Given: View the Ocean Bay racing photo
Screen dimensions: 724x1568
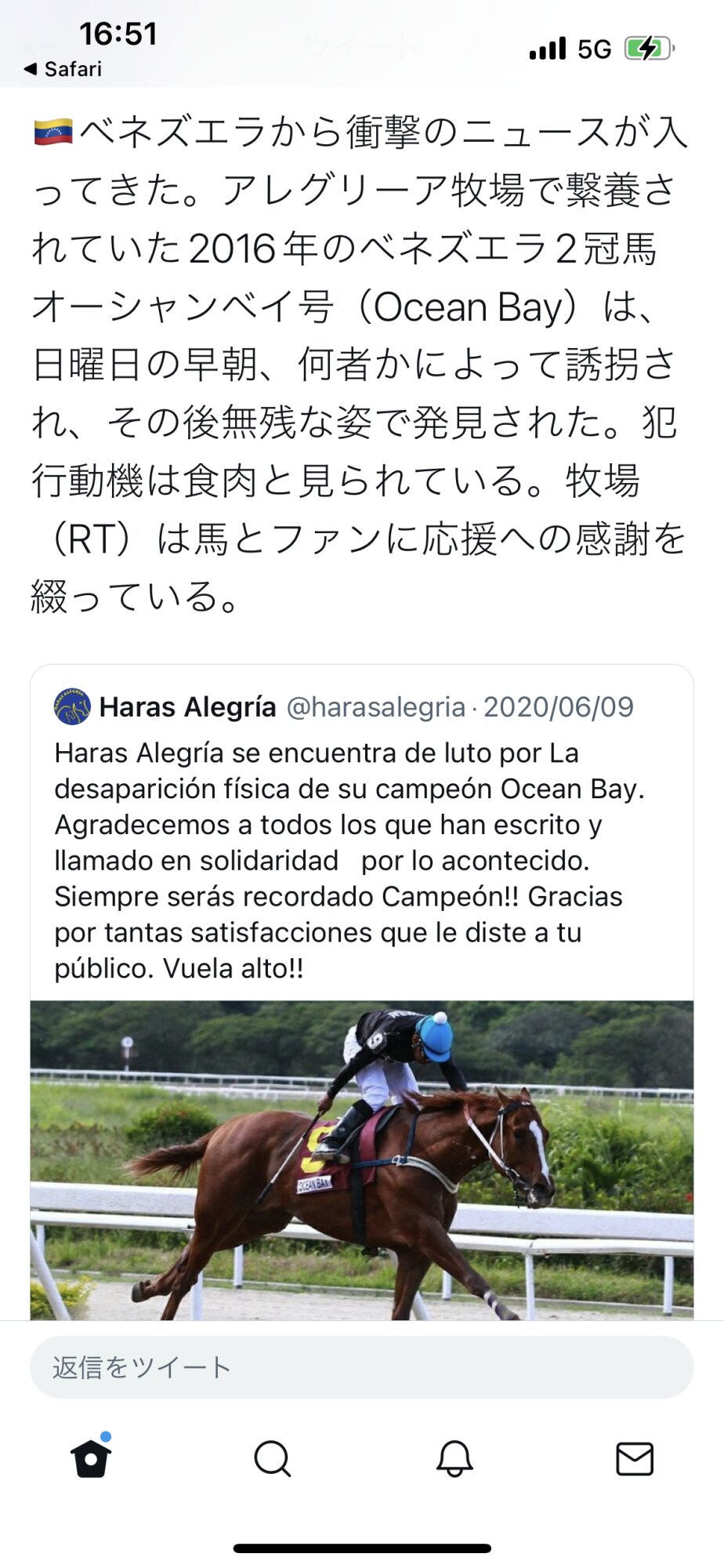Looking at the screenshot, I should (x=361, y=1159).
